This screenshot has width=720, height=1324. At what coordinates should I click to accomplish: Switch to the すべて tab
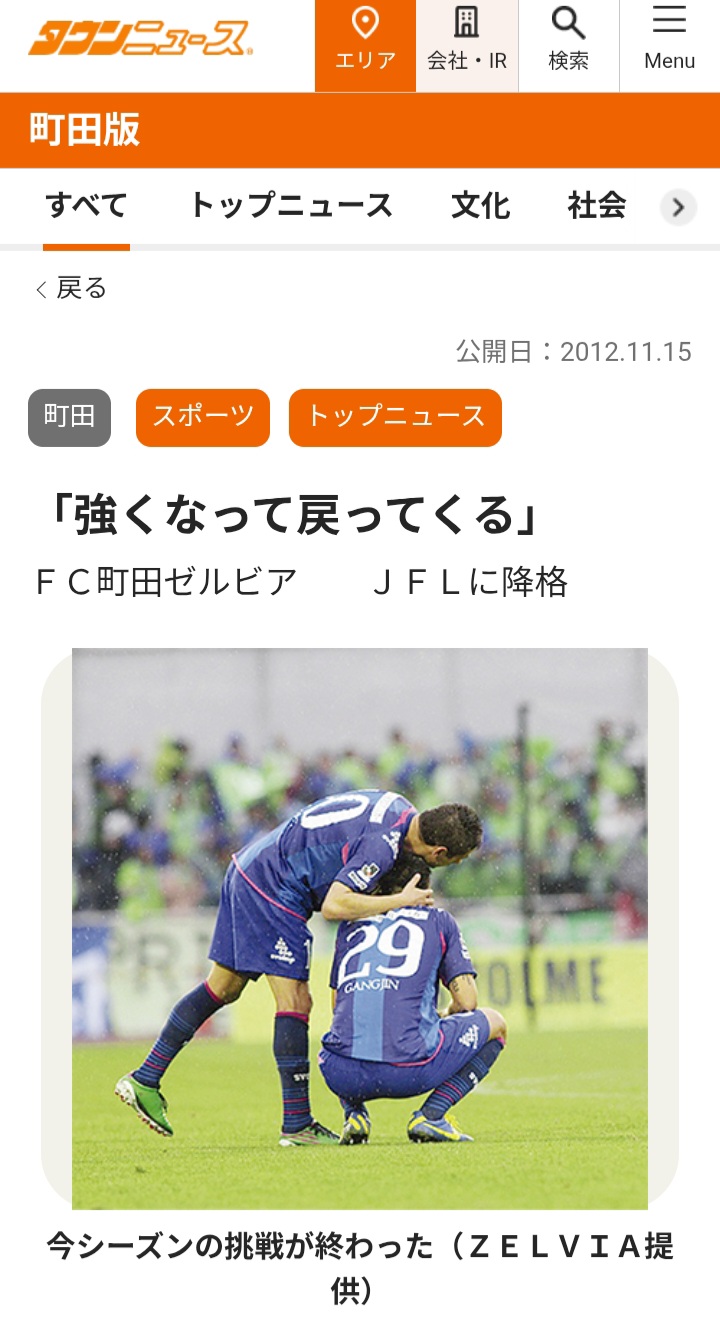click(x=86, y=206)
